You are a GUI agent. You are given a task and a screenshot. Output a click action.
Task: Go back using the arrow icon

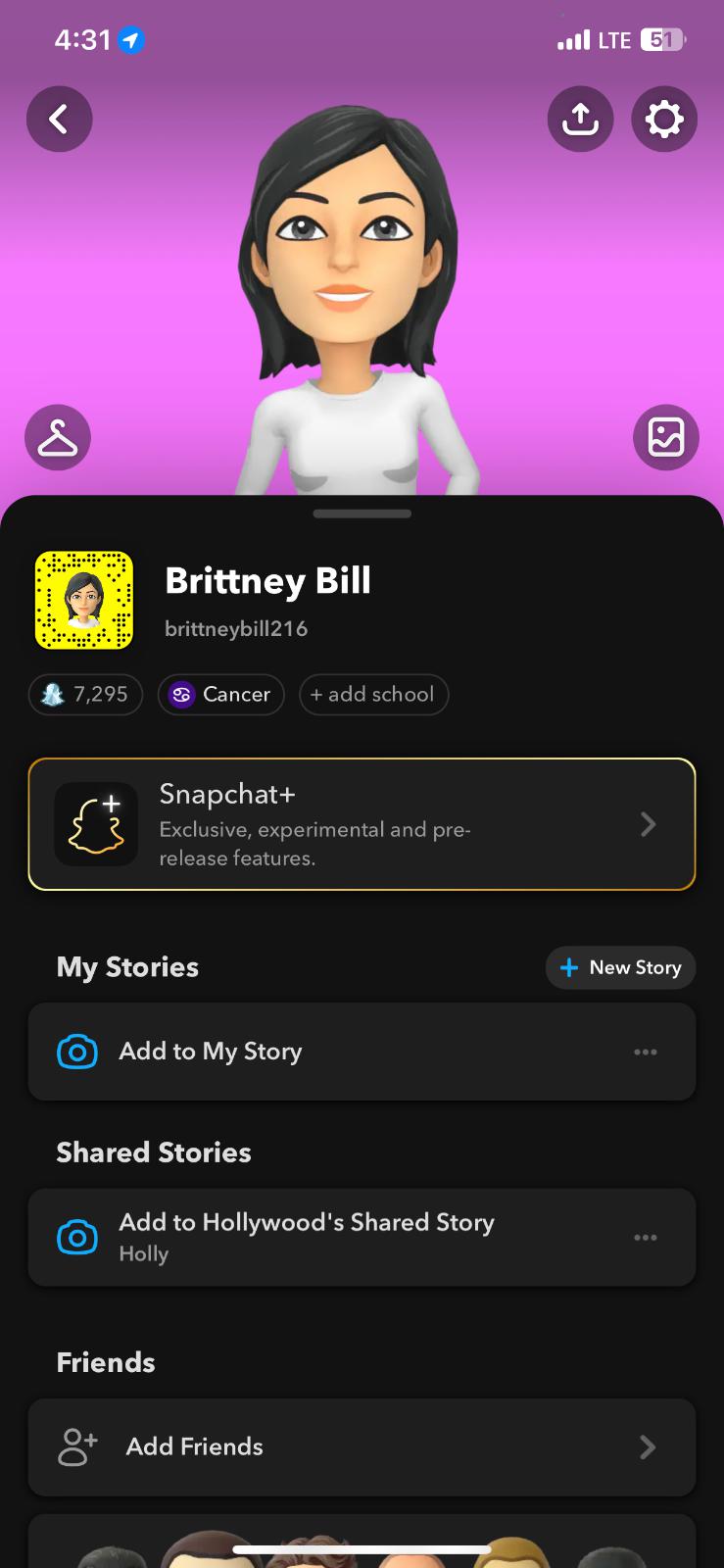click(59, 120)
